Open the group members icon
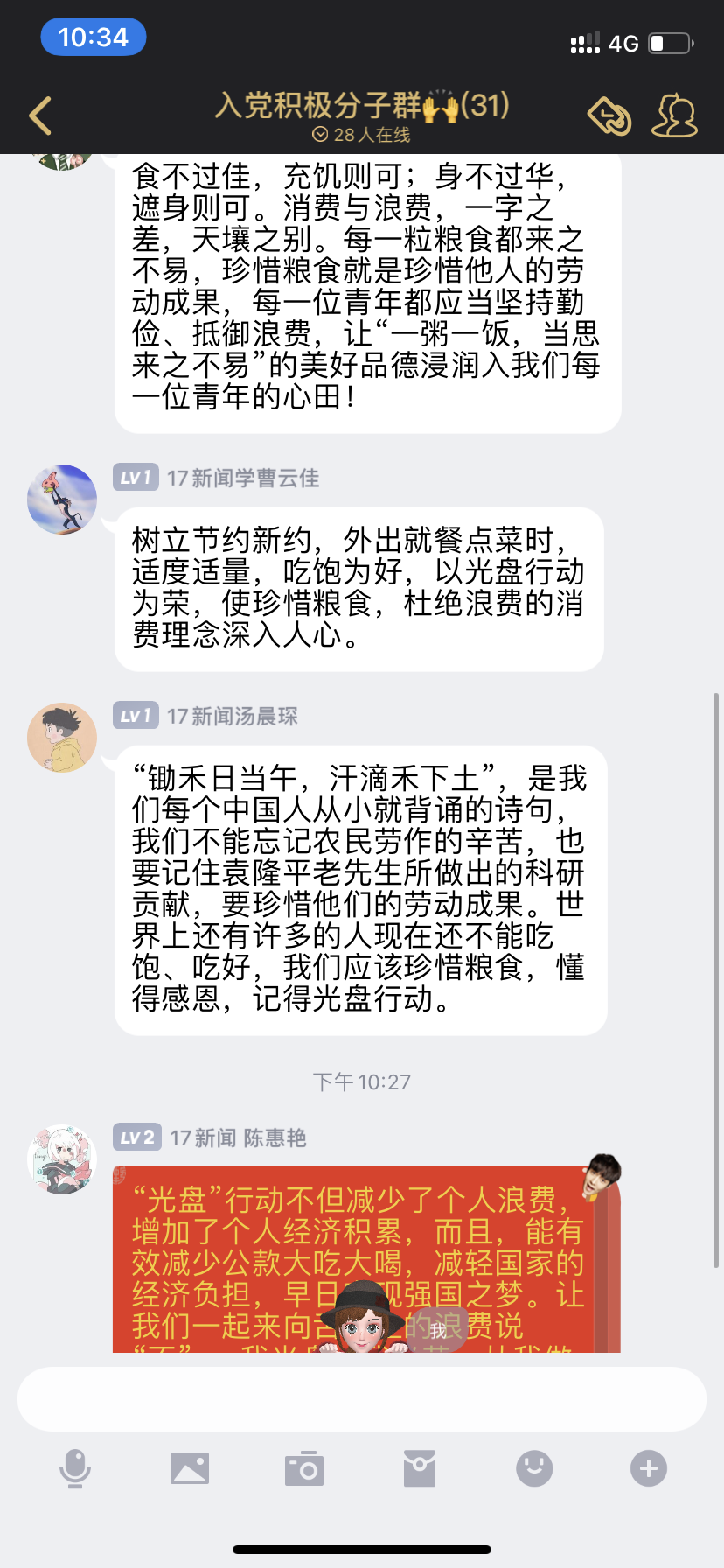724x1568 pixels. pos(674,115)
